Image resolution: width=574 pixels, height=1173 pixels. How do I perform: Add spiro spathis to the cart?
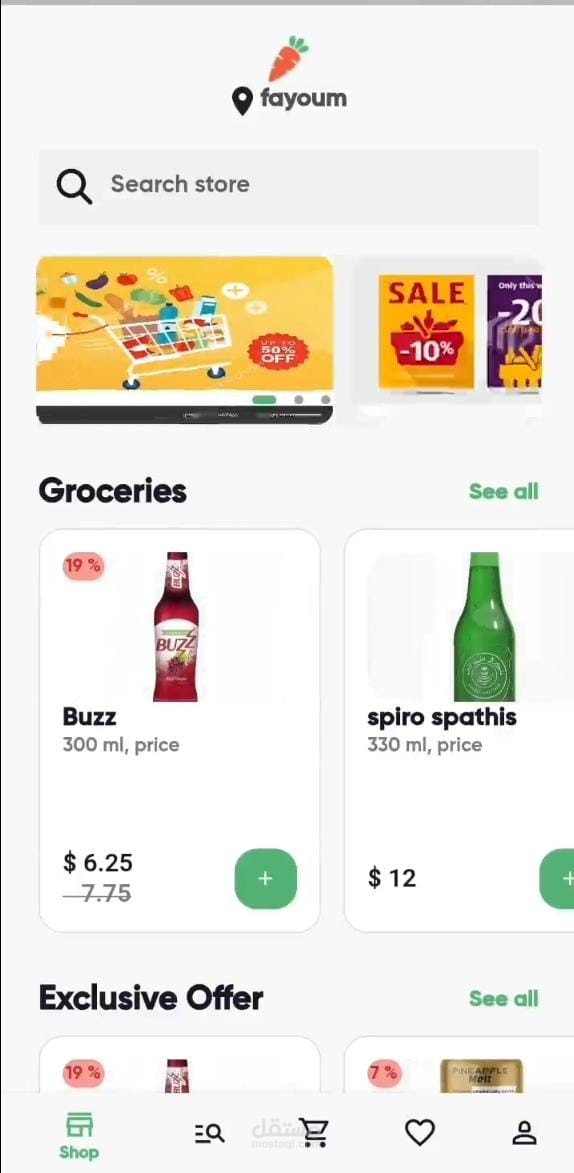558,878
